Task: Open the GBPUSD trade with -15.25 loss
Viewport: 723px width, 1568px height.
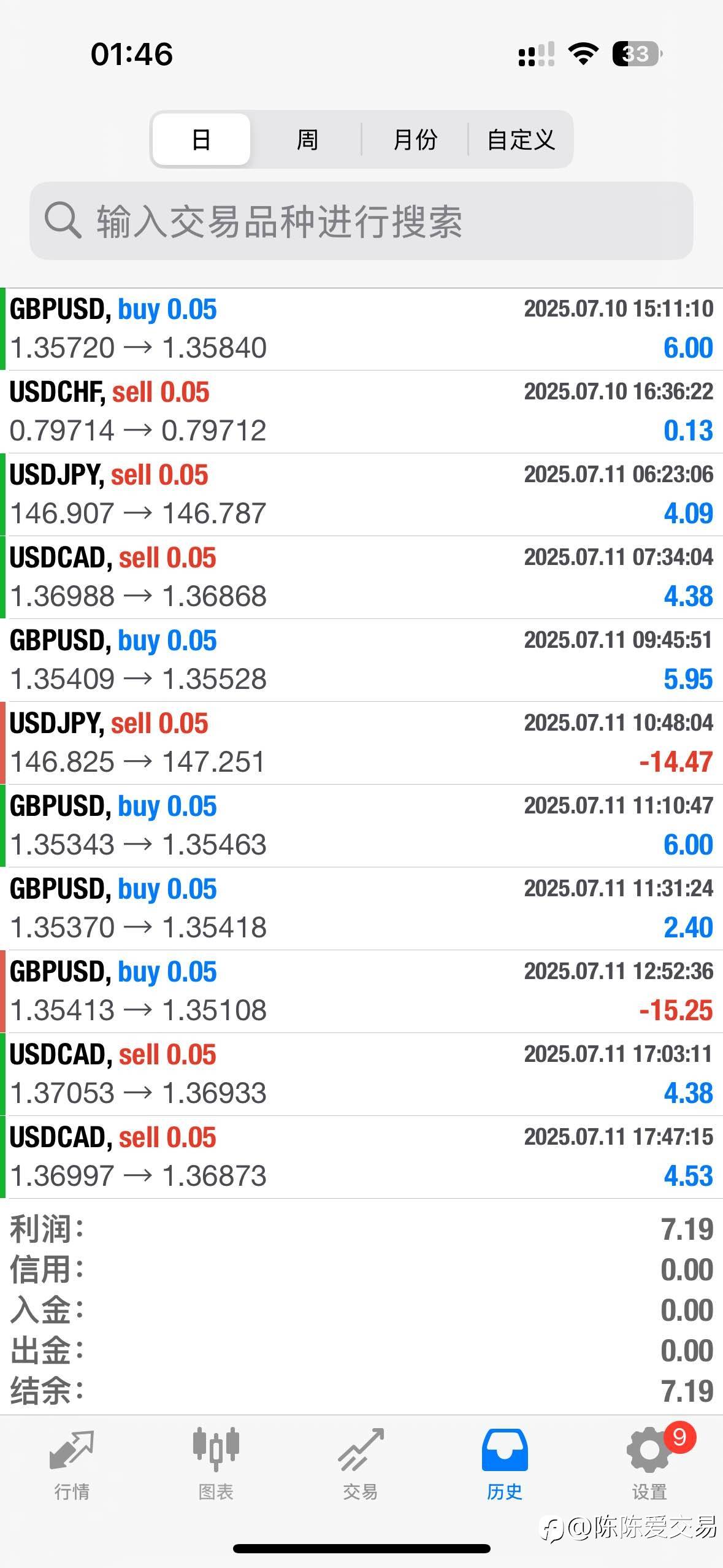Action: pyautogui.click(x=361, y=991)
